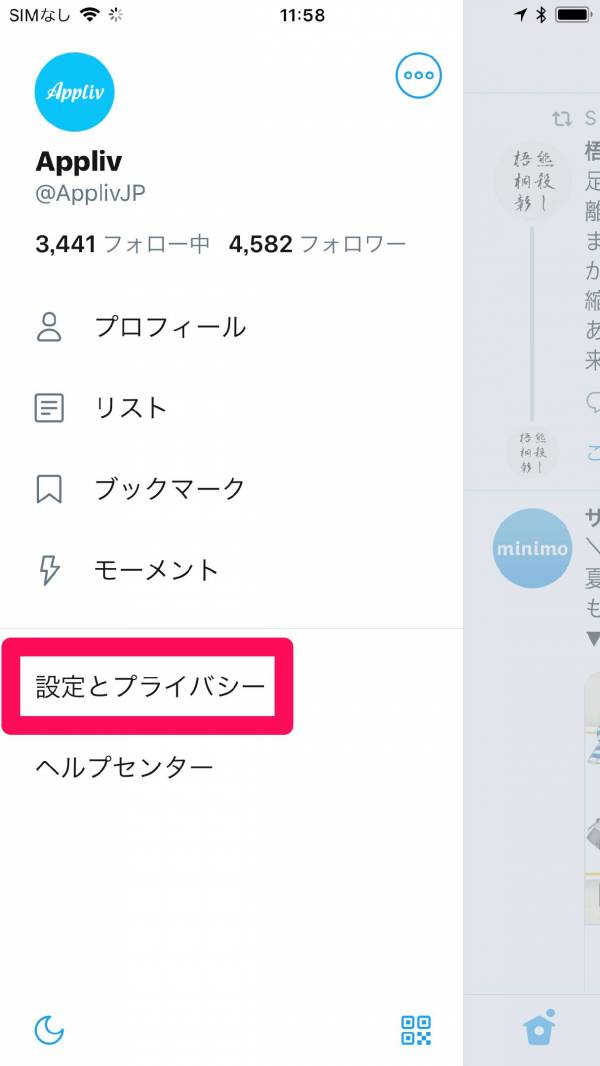Tap the Appliv profile avatar
Image resolution: width=600 pixels, height=1066 pixels.
[75, 93]
